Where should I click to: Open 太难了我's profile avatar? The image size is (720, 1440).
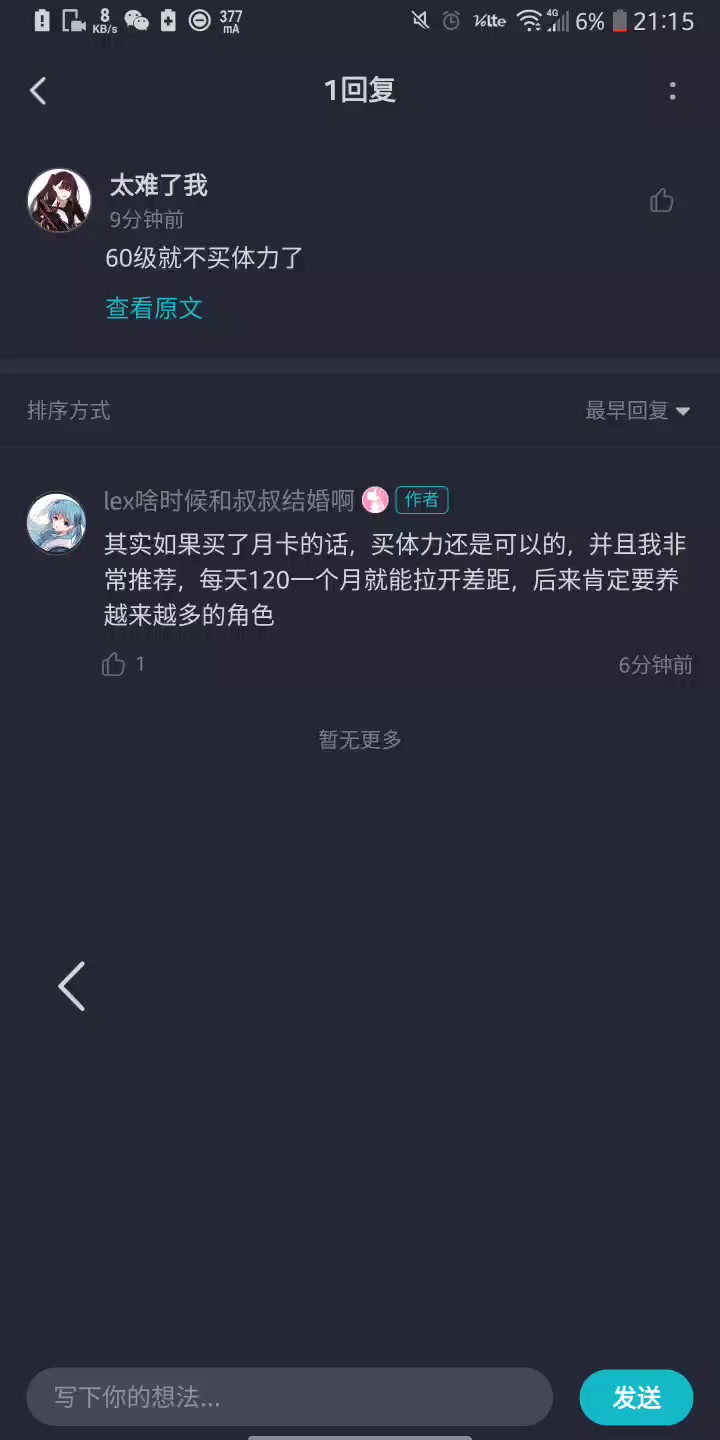(x=59, y=201)
